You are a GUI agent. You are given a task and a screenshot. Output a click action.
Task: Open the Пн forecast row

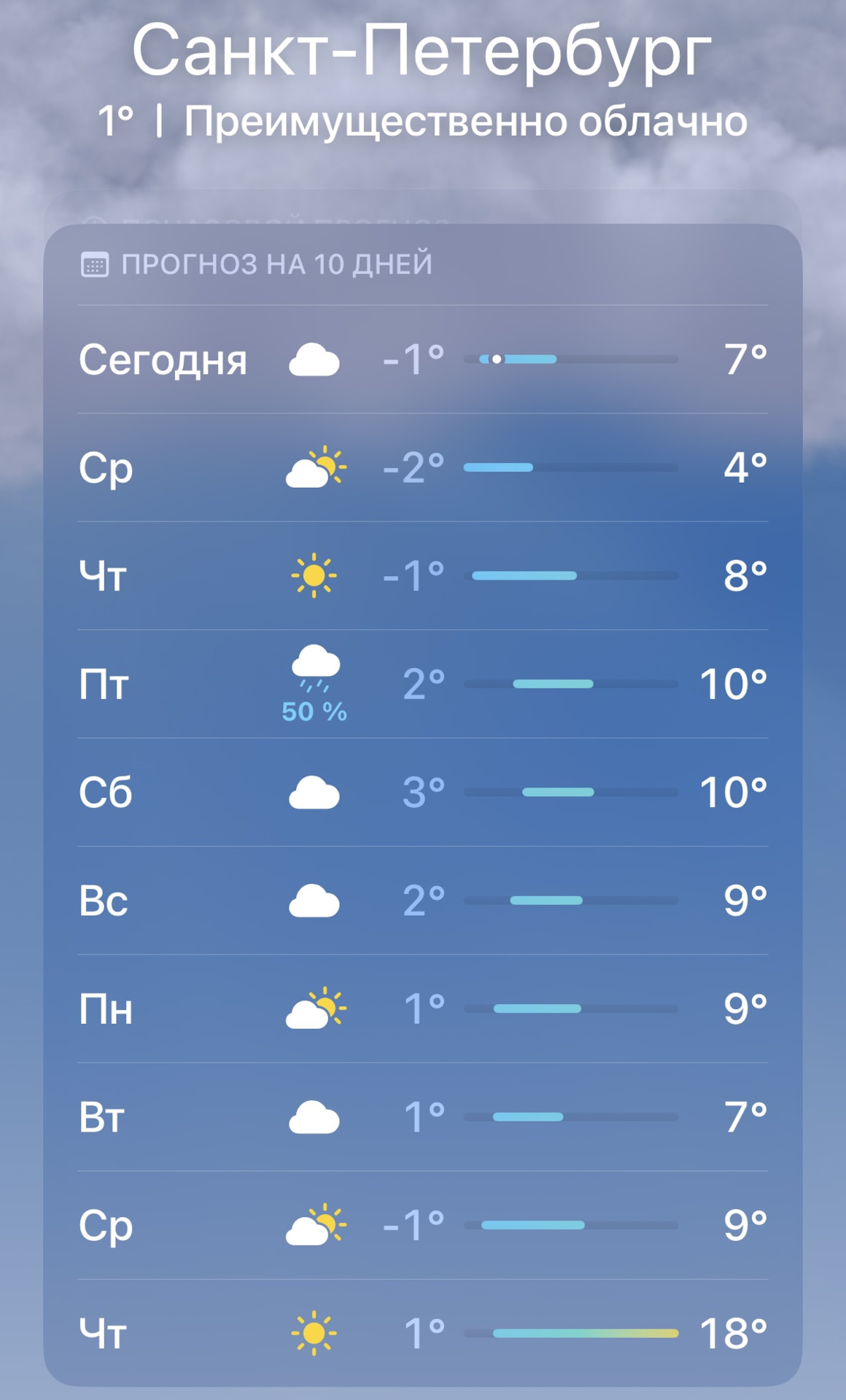point(423,1008)
